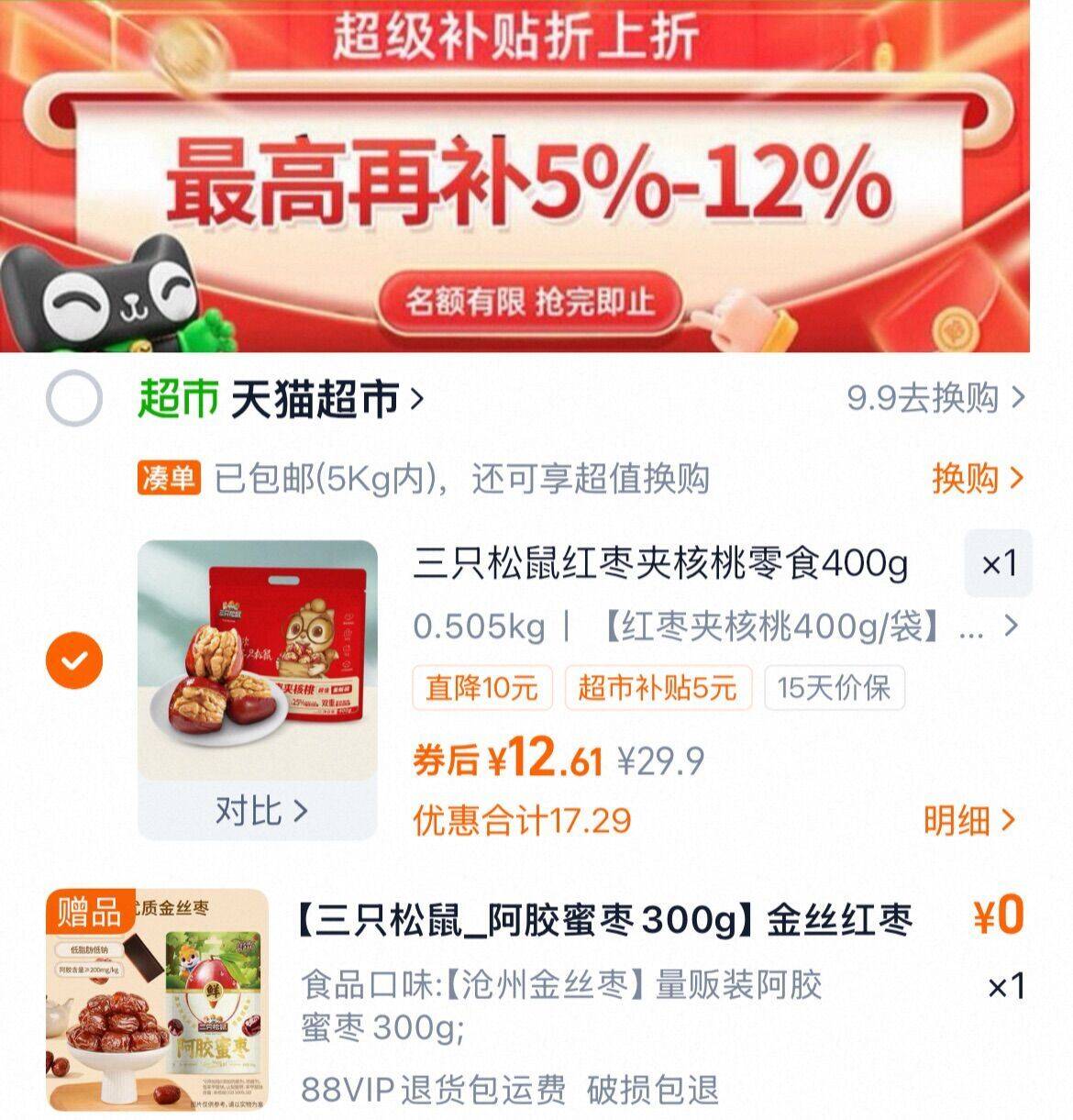View 明细 of the discount breakdown
Image resolution: width=1073 pixels, height=1120 pixels.
[969, 820]
